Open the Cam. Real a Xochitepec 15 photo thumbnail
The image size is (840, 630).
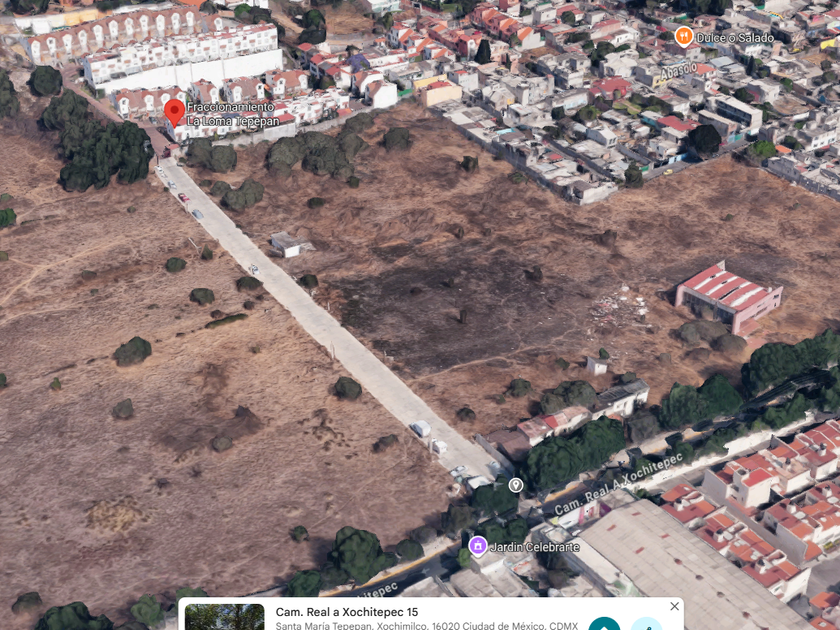224,617
